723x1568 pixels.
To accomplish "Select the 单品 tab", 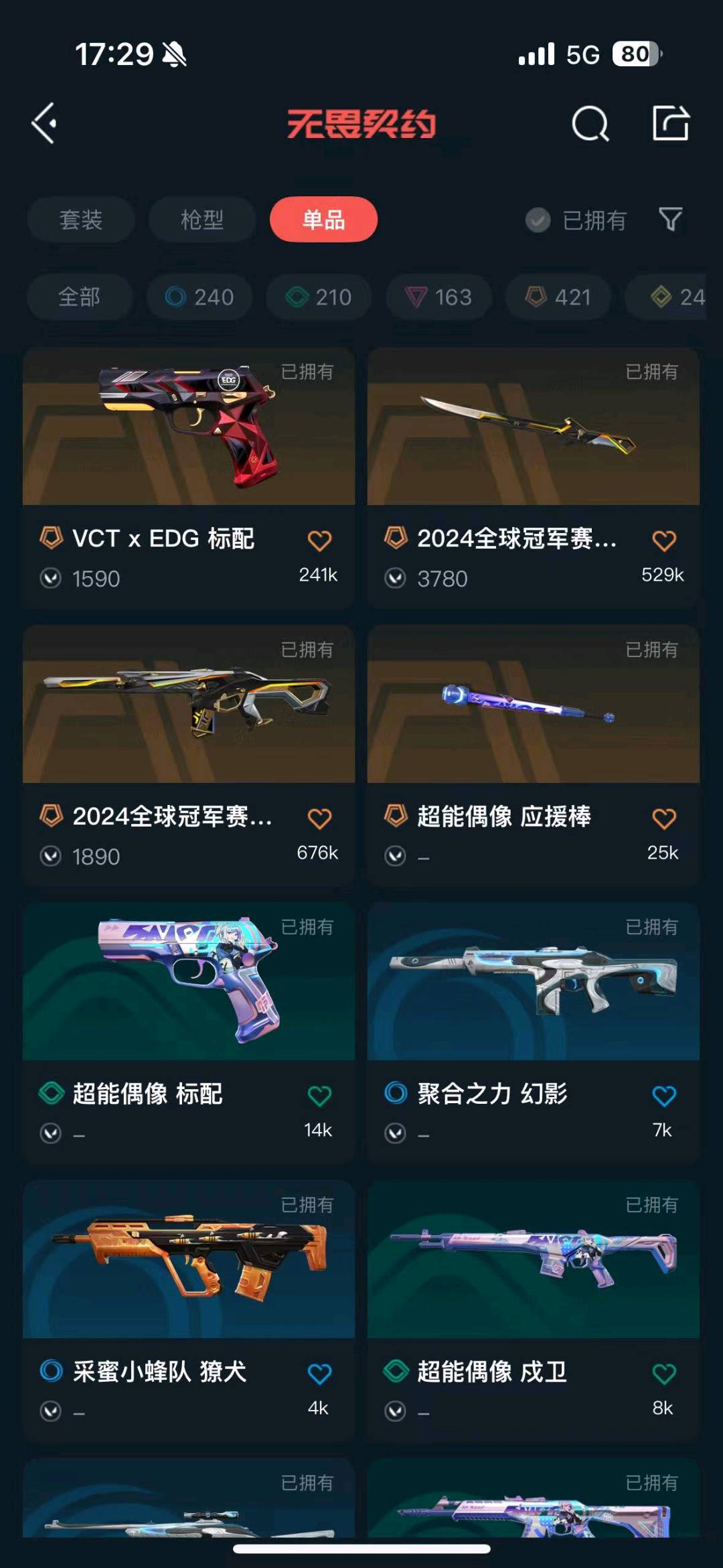I will coord(323,220).
